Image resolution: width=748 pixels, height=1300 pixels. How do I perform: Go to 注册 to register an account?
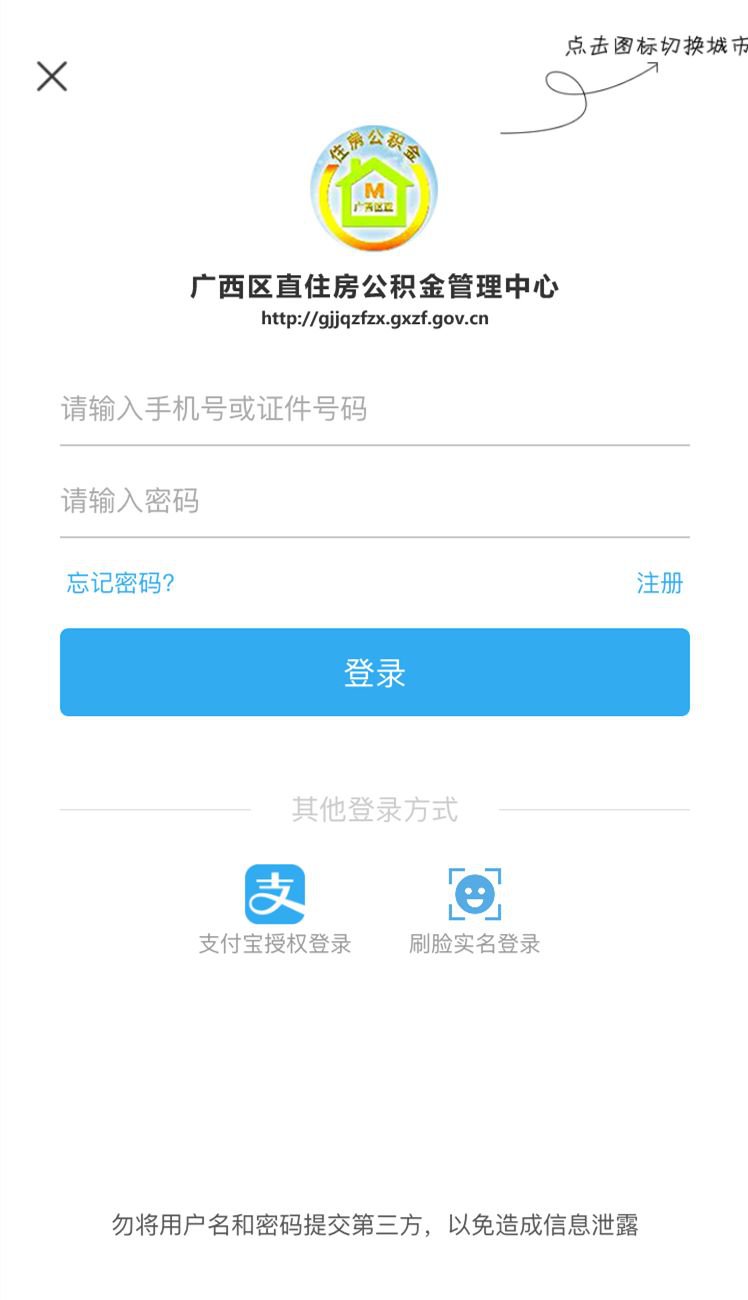pyautogui.click(x=660, y=583)
